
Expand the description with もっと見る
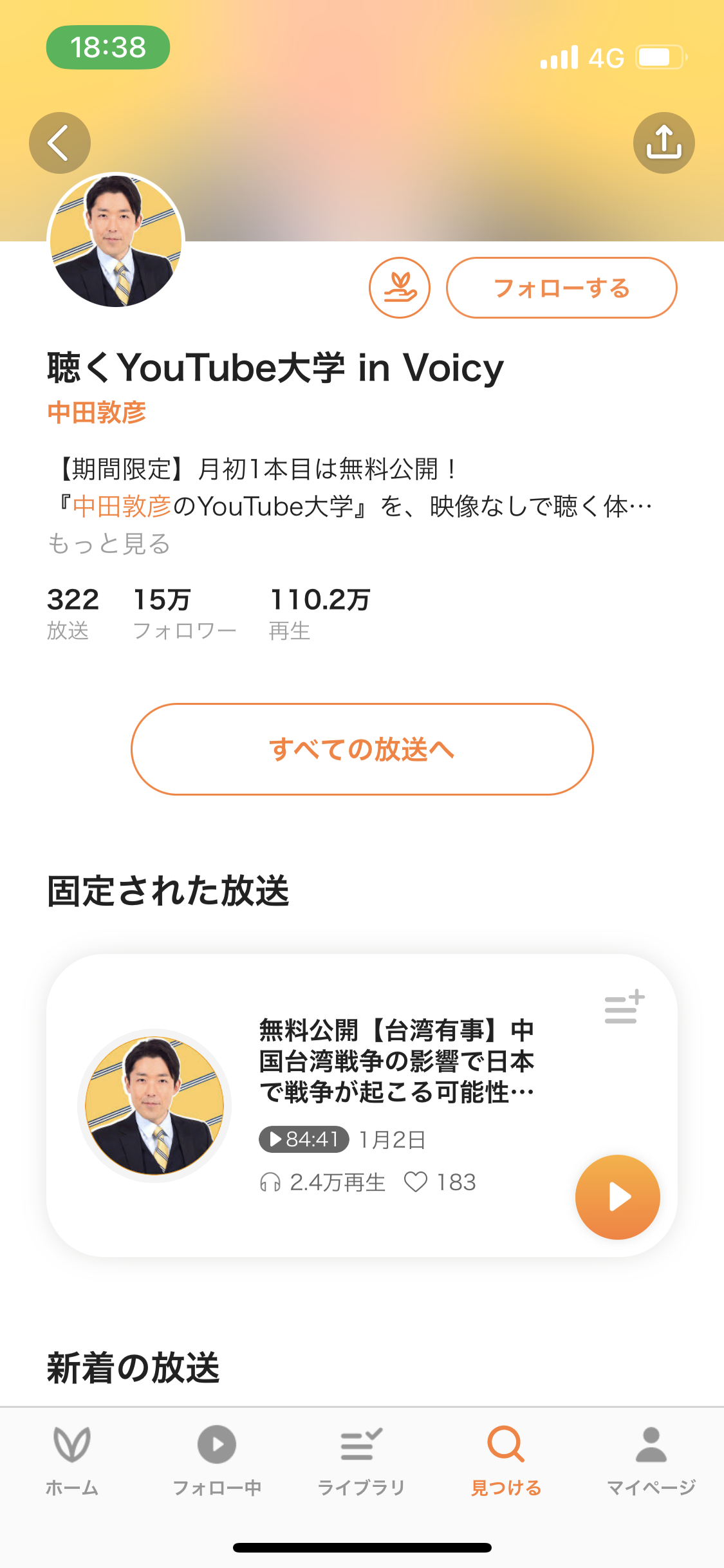pyautogui.click(x=109, y=545)
